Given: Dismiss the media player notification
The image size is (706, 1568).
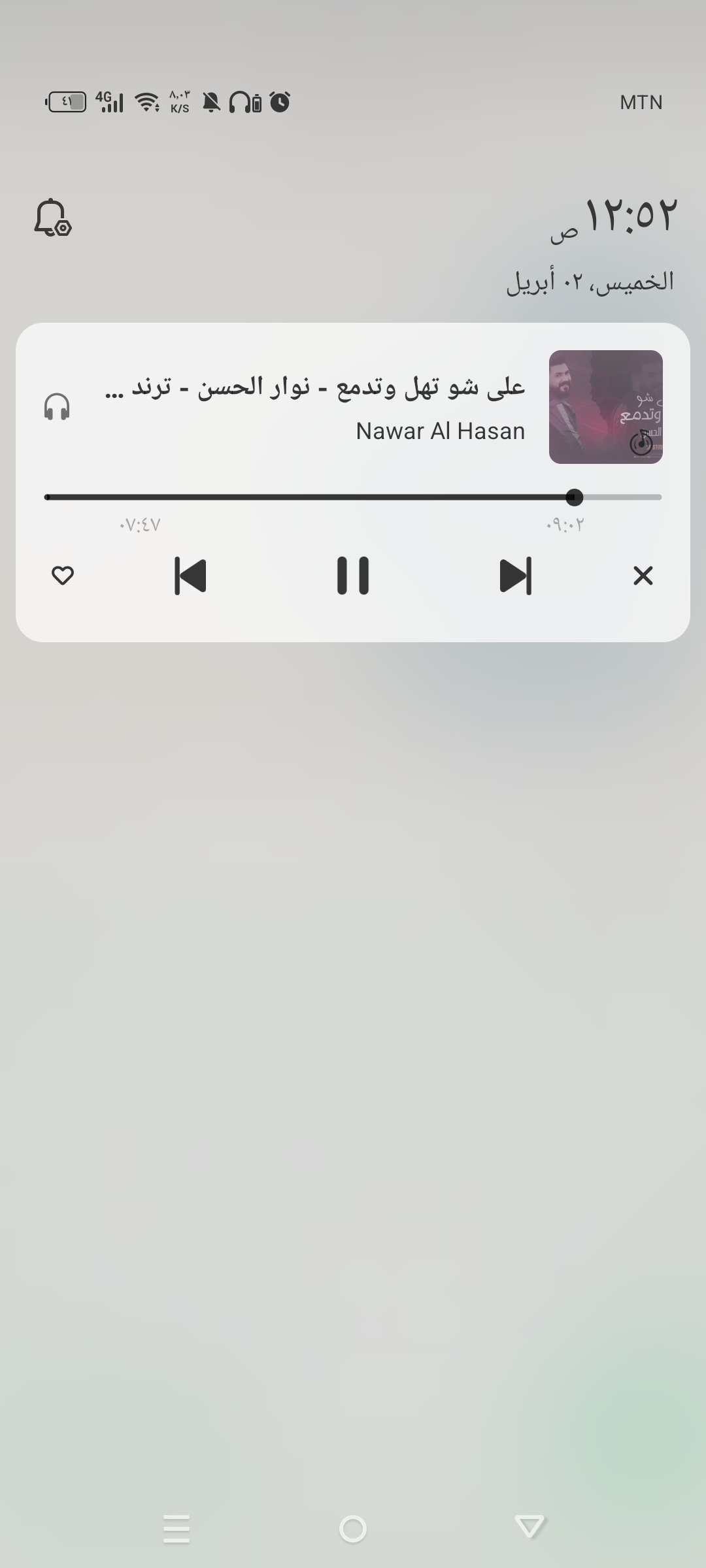Looking at the screenshot, I should click(643, 576).
